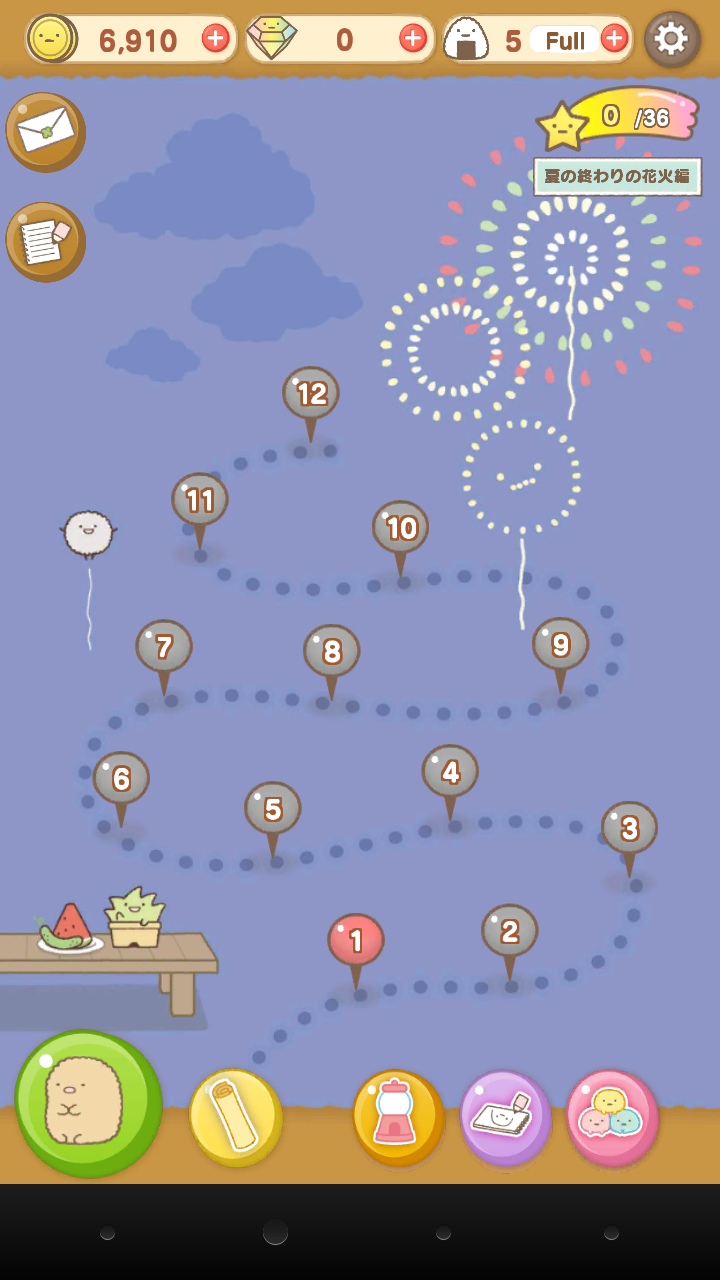Select stage 2 pin
This screenshot has width=720, height=1280.
point(510,931)
